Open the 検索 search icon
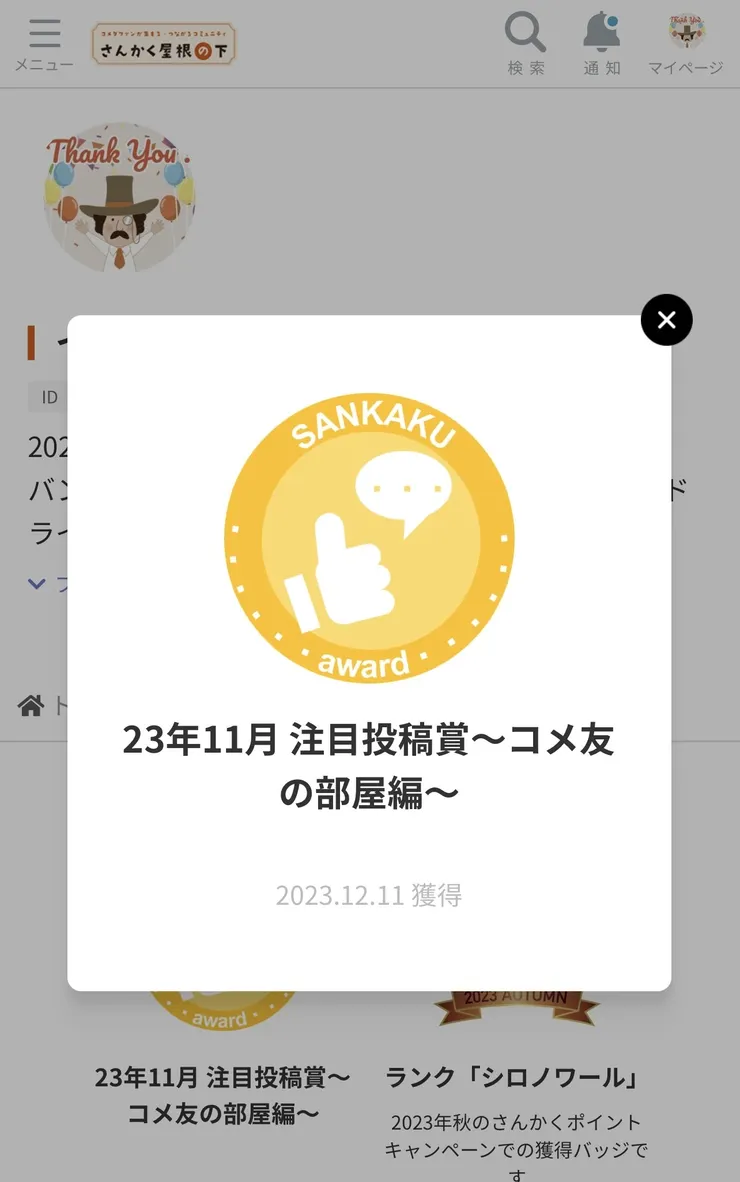Screen dimensions: 740x1182 [526, 43]
